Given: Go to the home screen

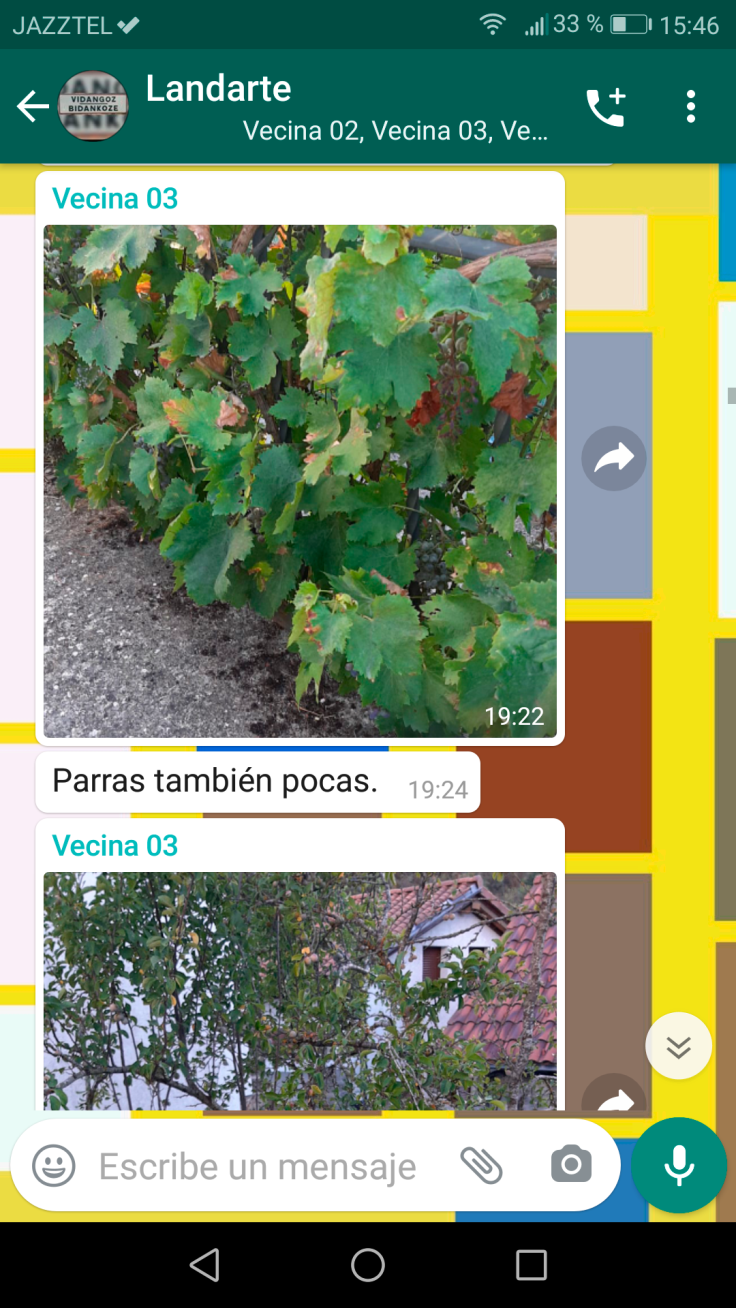Looking at the screenshot, I should click(368, 1265).
